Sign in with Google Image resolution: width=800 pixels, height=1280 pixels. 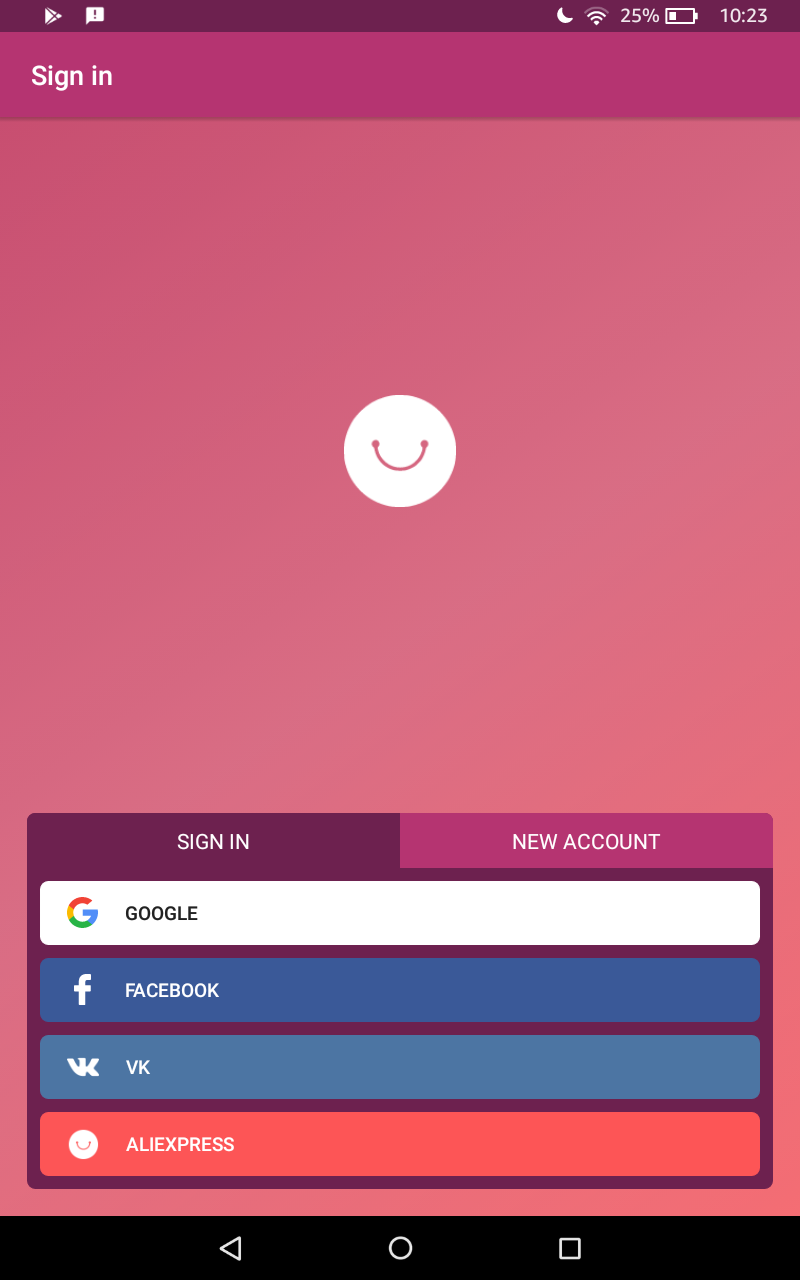tap(400, 913)
